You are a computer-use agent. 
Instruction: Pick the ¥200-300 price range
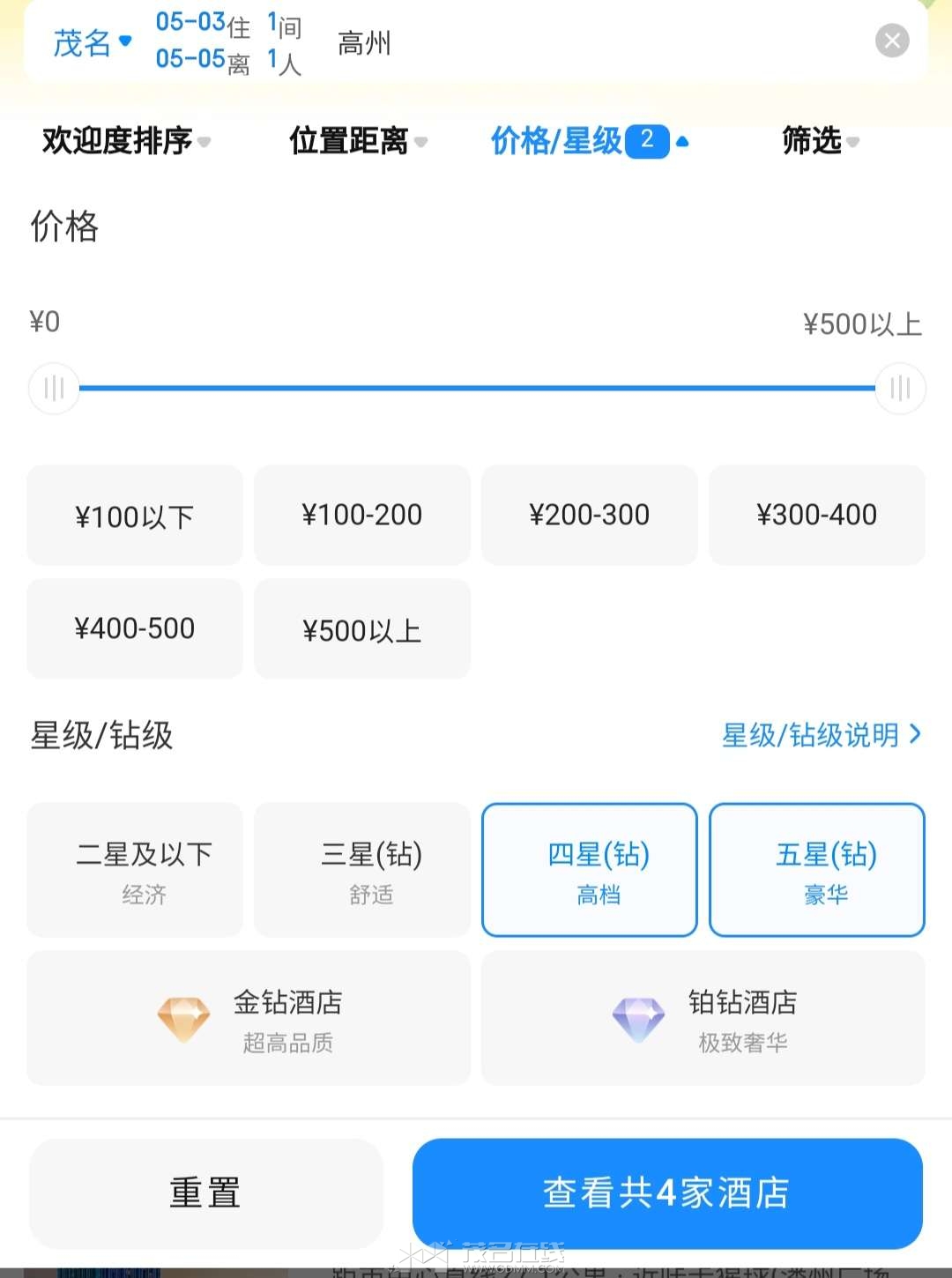tap(590, 516)
